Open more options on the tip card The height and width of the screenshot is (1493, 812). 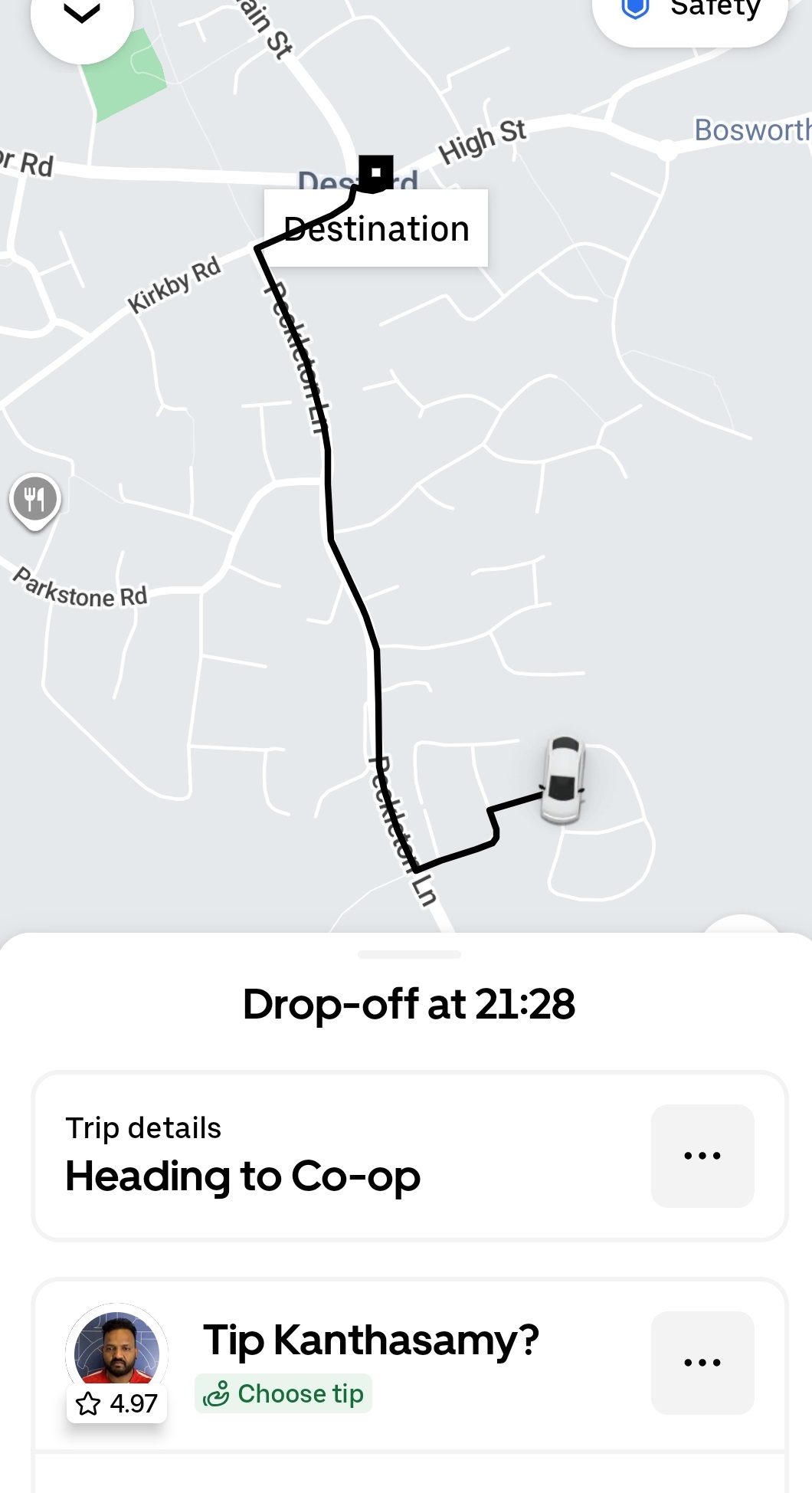(x=702, y=1363)
